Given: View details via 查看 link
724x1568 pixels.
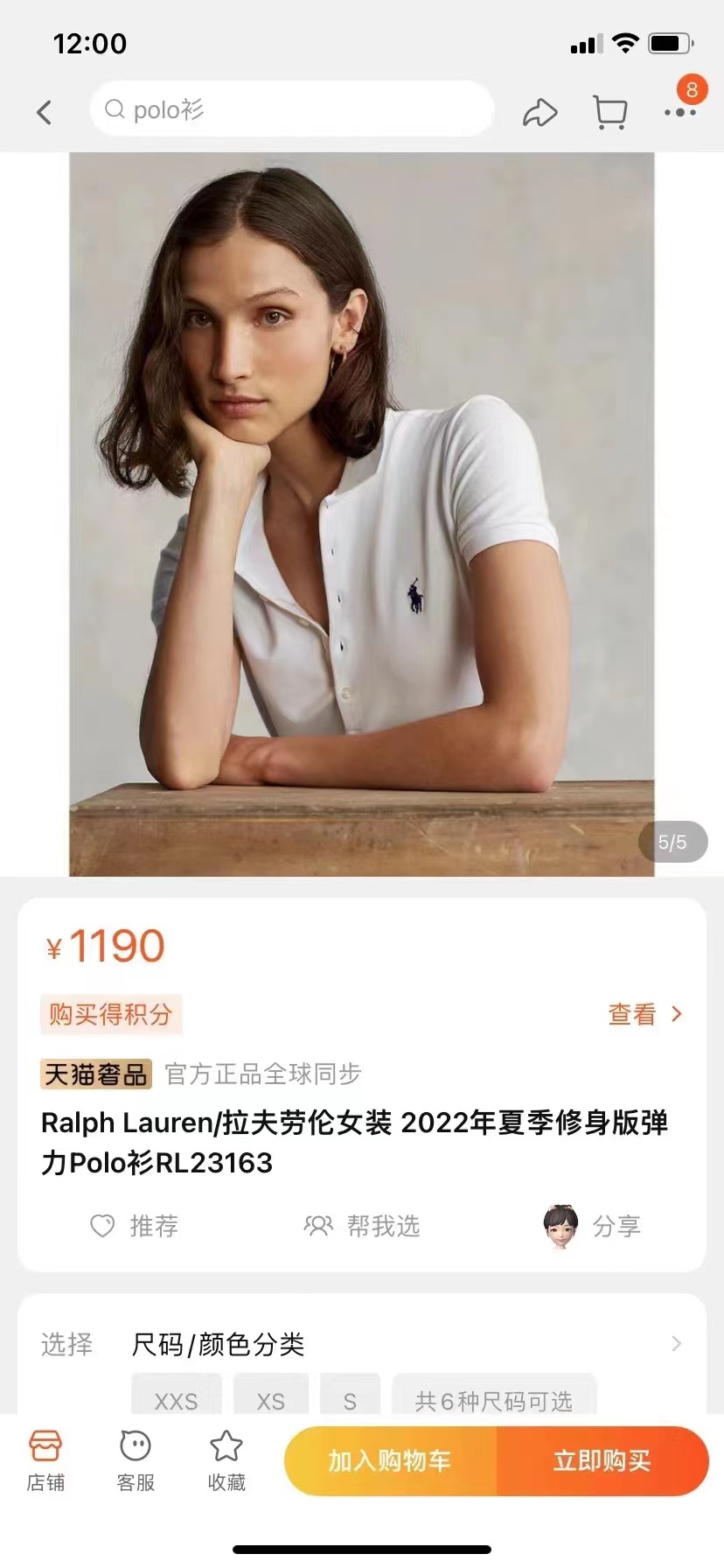Looking at the screenshot, I should (x=644, y=1014).
